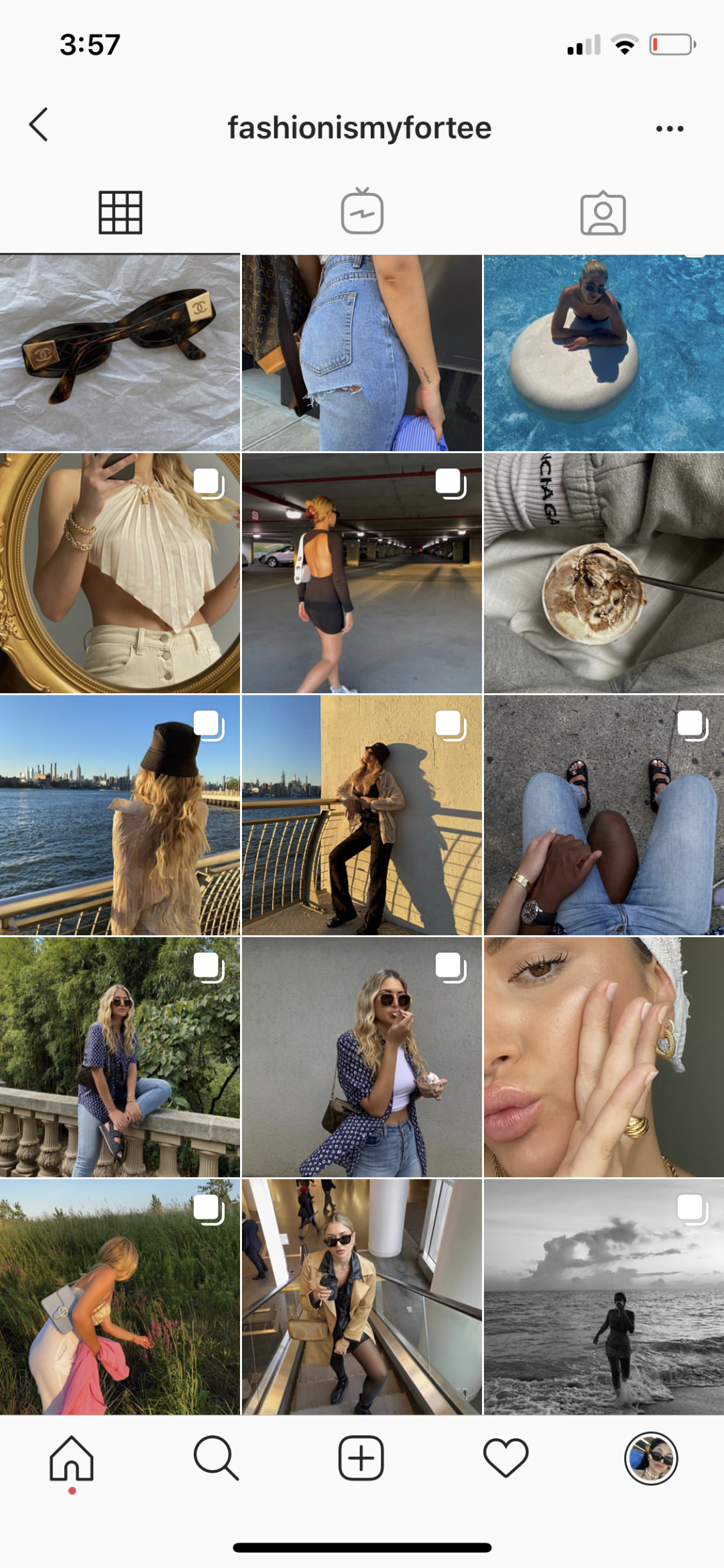The image size is (724, 1568).
Task: Open the escalator trench coat post
Action: pyautogui.click(x=361, y=1297)
